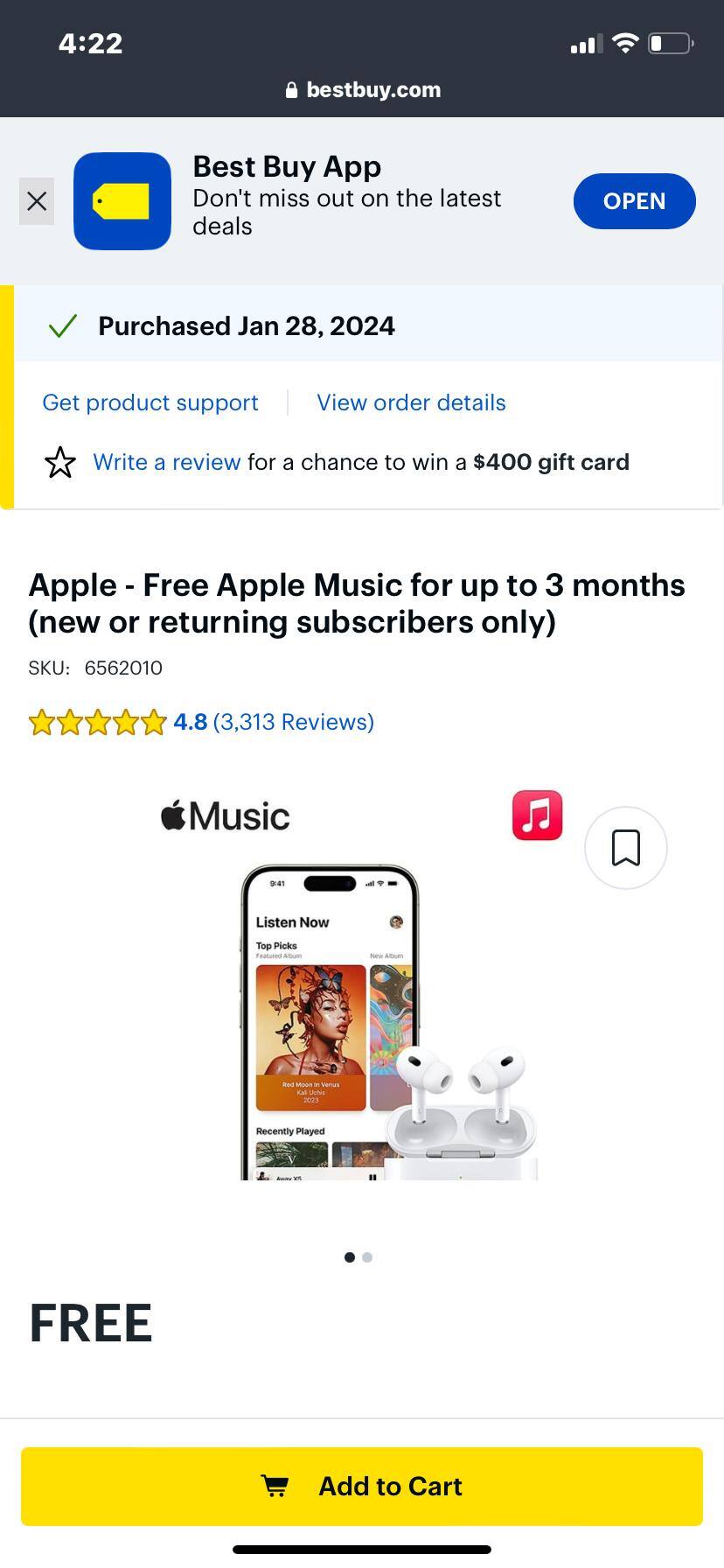724x1568 pixels.
Task: Open the 3,313 Reviews link
Action: (x=292, y=722)
